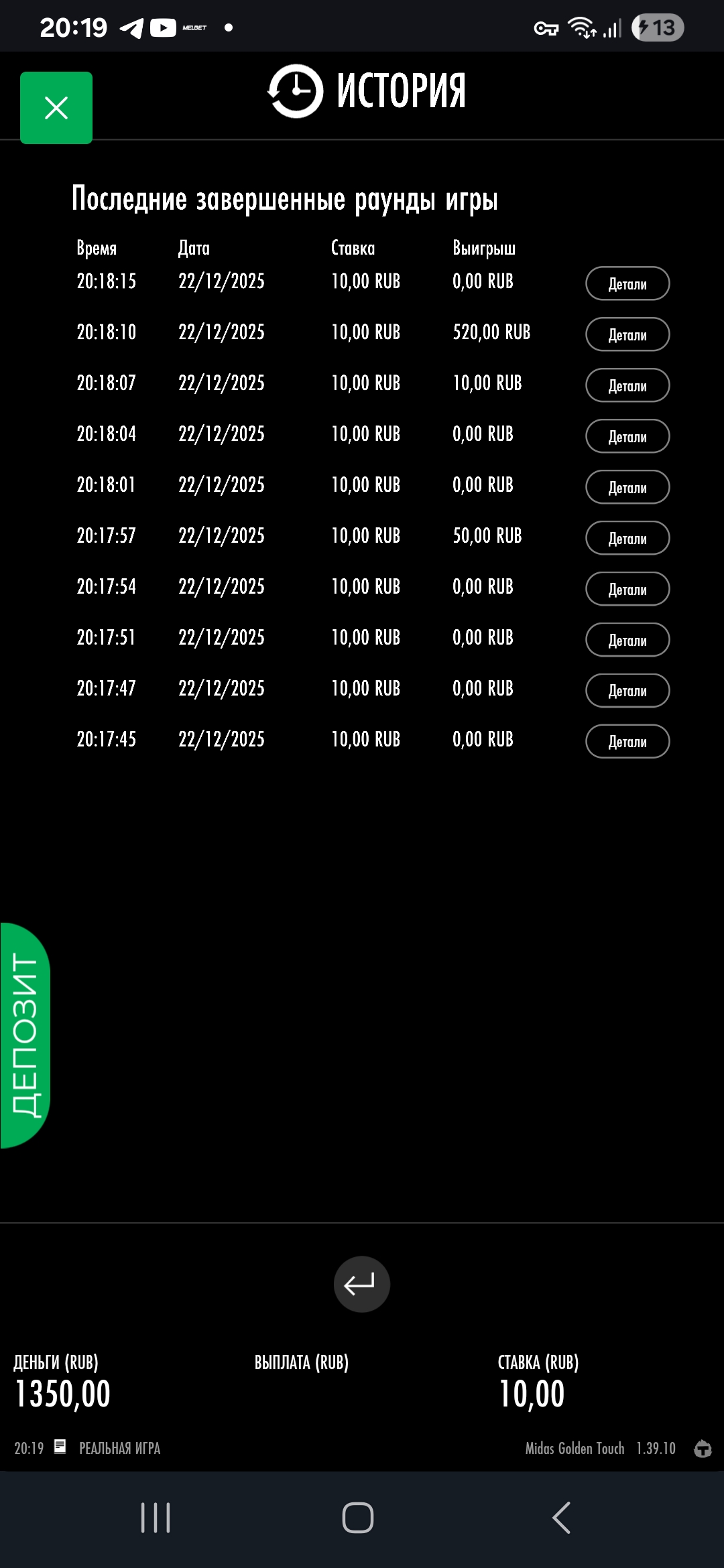This screenshot has width=724, height=1568.
Task: Return to the game with the round arrow button
Action: [361, 1284]
